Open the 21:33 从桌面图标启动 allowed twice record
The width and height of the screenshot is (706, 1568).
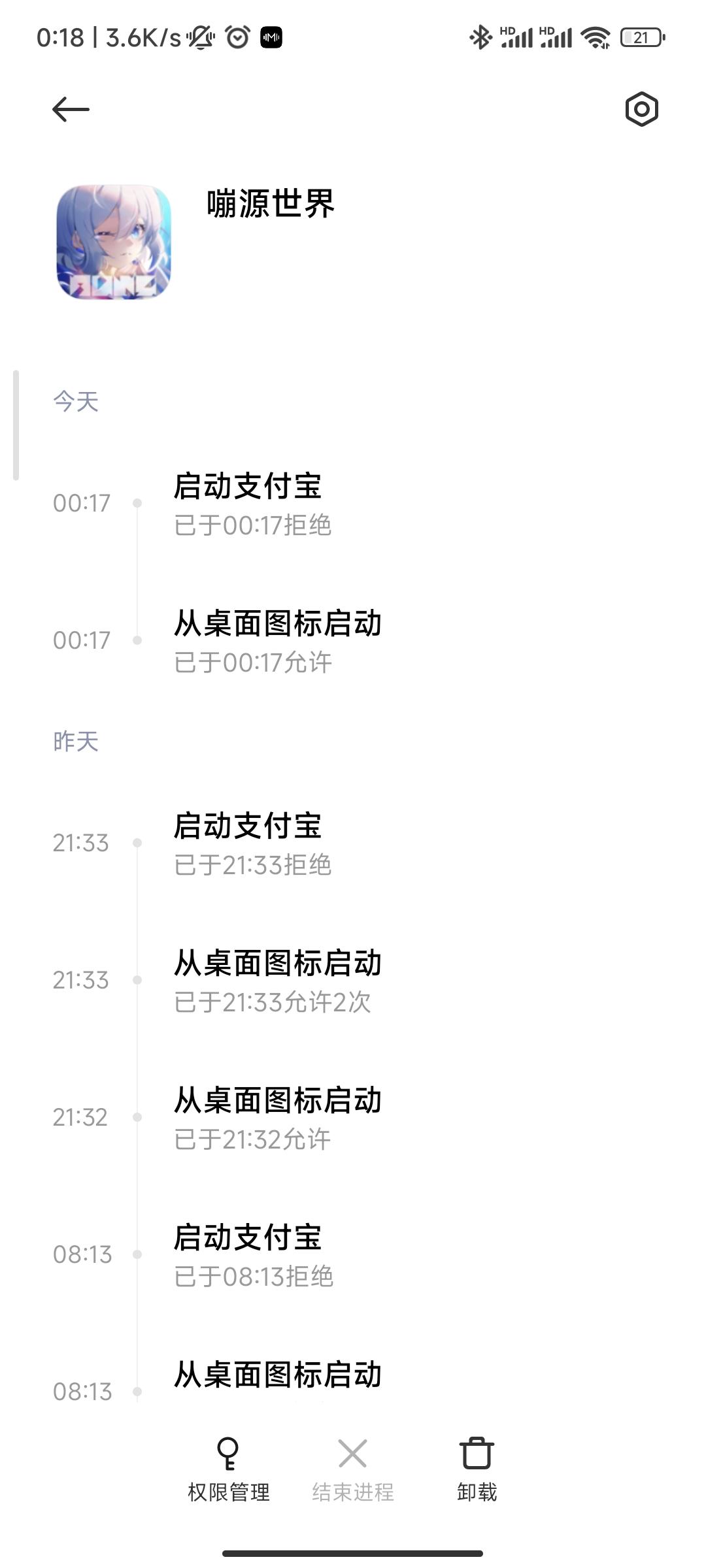(x=277, y=981)
